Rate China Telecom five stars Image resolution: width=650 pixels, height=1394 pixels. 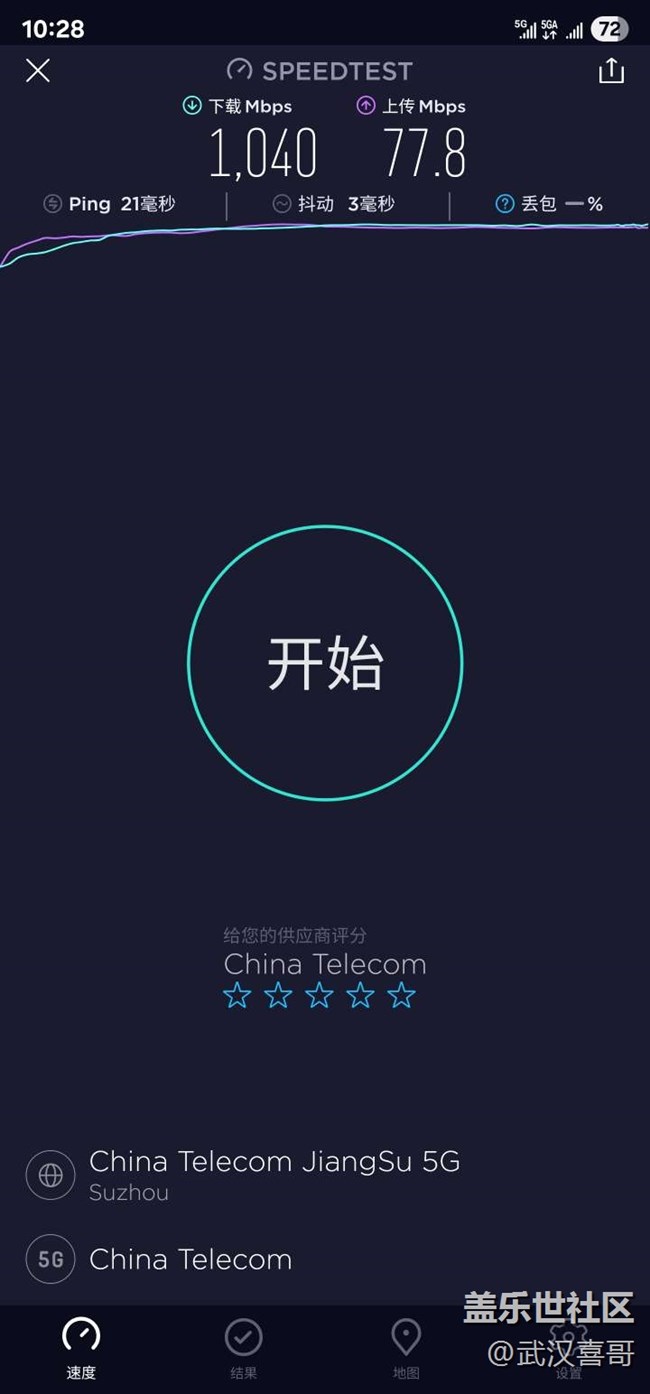pos(402,996)
